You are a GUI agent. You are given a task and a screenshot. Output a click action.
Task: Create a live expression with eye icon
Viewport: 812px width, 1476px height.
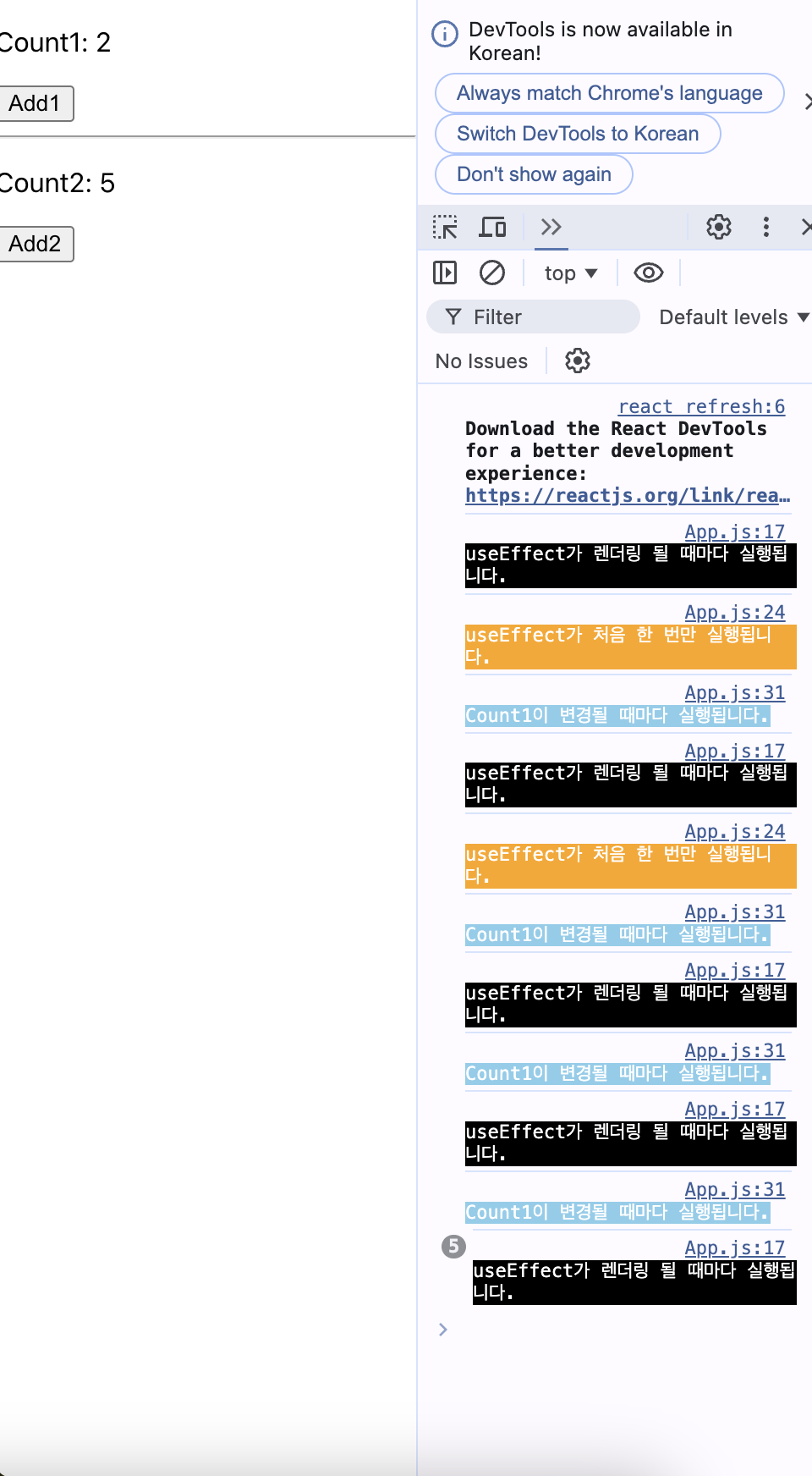click(649, 273)
